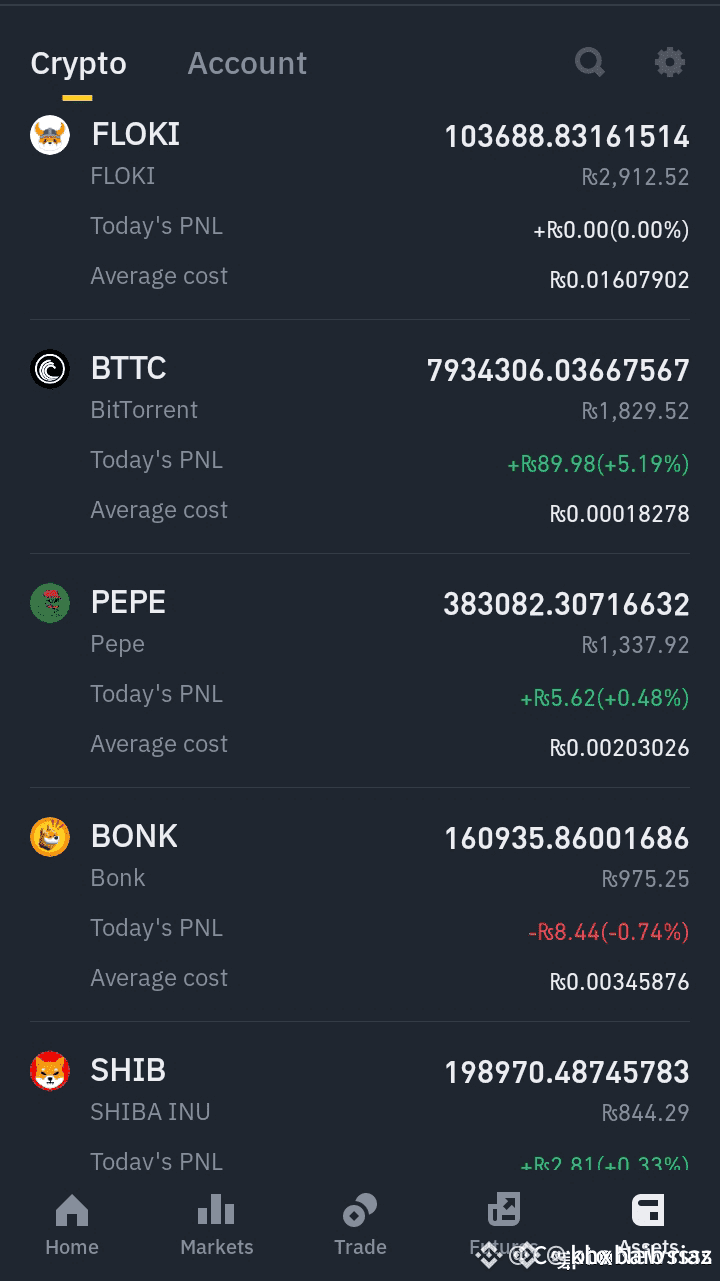Select the Assets tab
Screen dimensions: 720x1281
648,1225
